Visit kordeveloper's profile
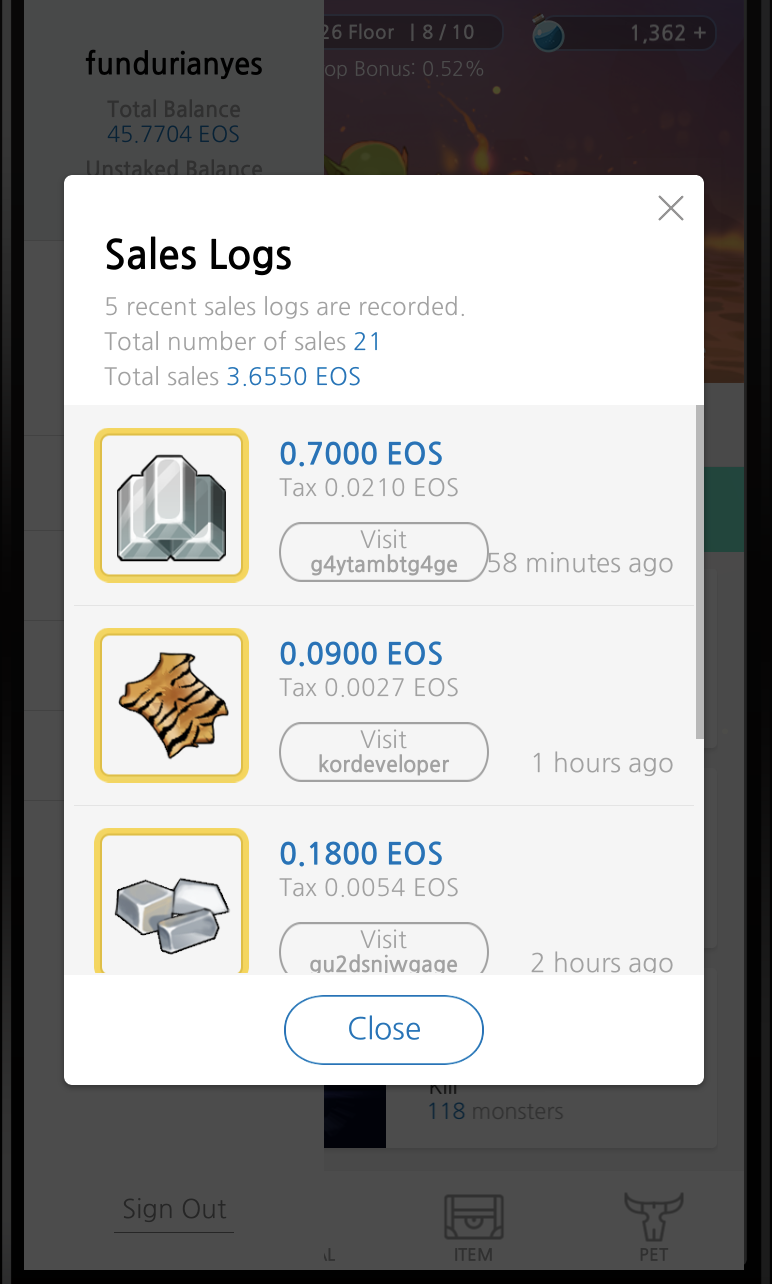This screenshot has height=1284, width=772. click(x=384, y=752)
